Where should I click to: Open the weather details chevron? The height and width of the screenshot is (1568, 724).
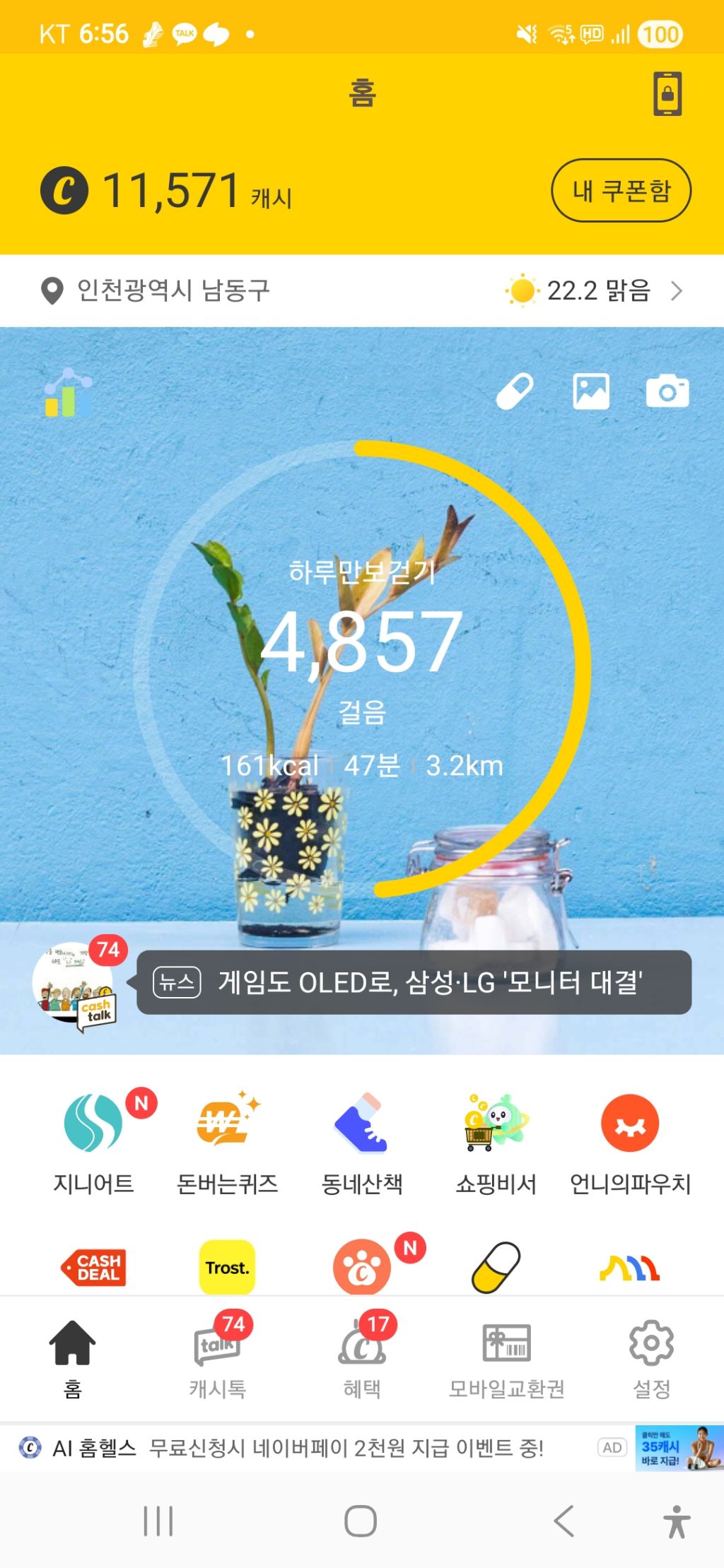point(676,290)
